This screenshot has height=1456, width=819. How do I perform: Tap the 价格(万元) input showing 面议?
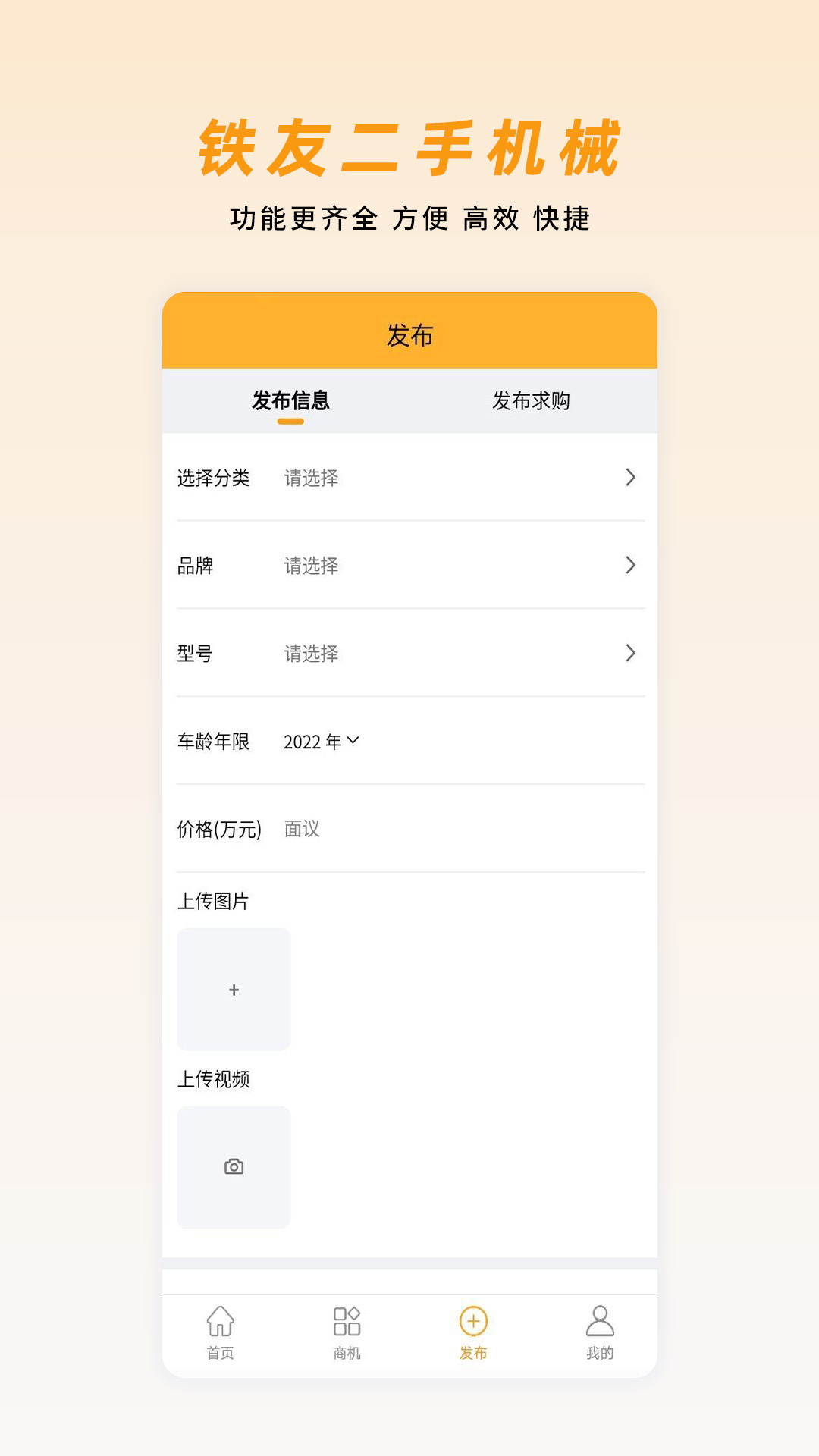(302, 830)
